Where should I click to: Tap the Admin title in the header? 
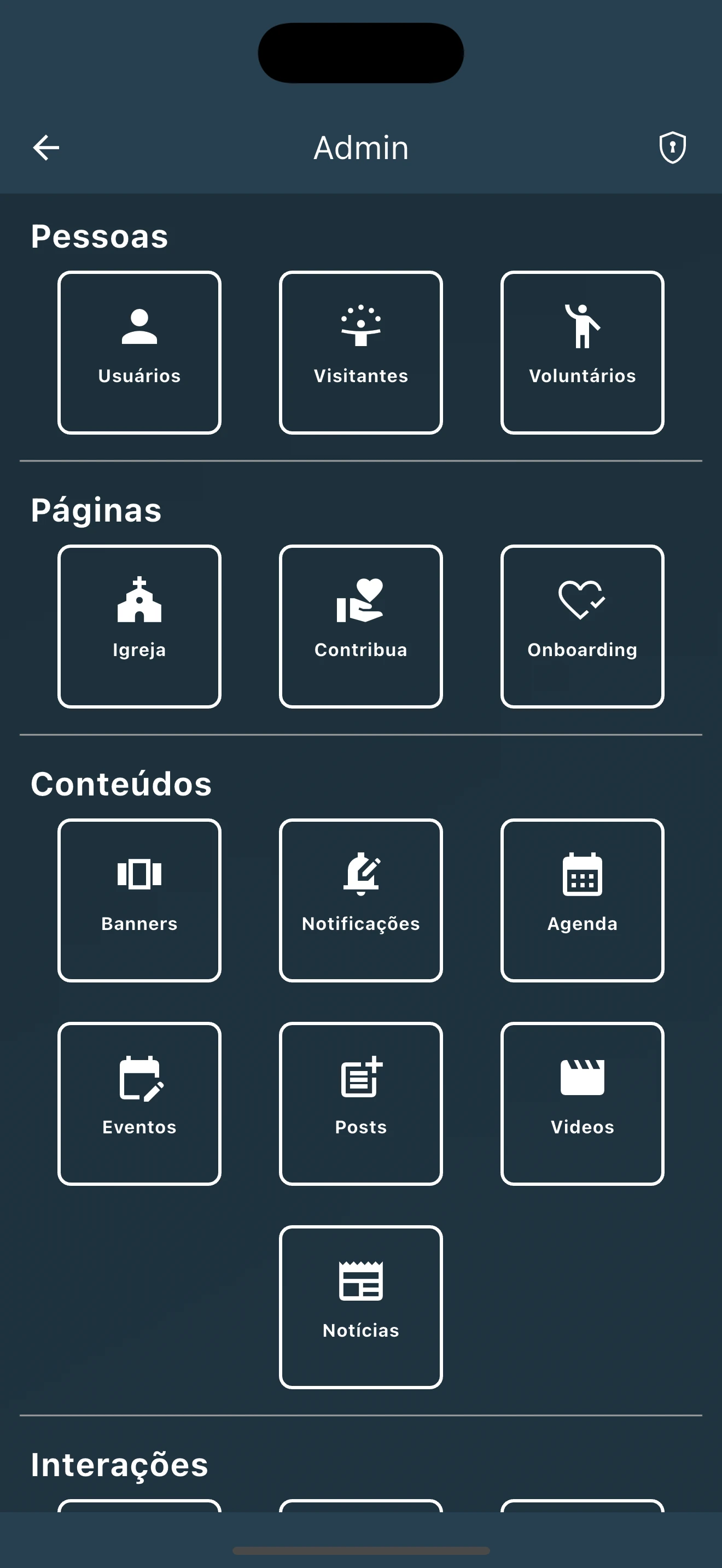click(x=360, y=146)
